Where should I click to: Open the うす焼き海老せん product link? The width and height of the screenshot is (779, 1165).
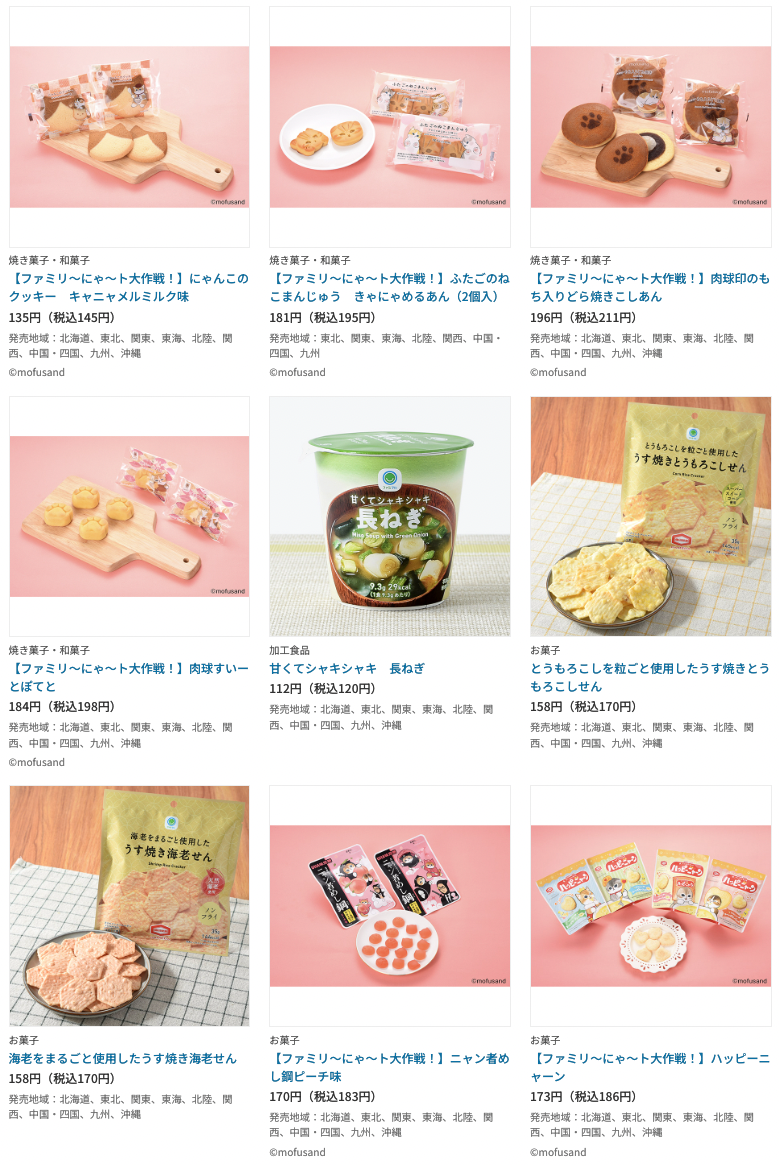pos(123,1058)
